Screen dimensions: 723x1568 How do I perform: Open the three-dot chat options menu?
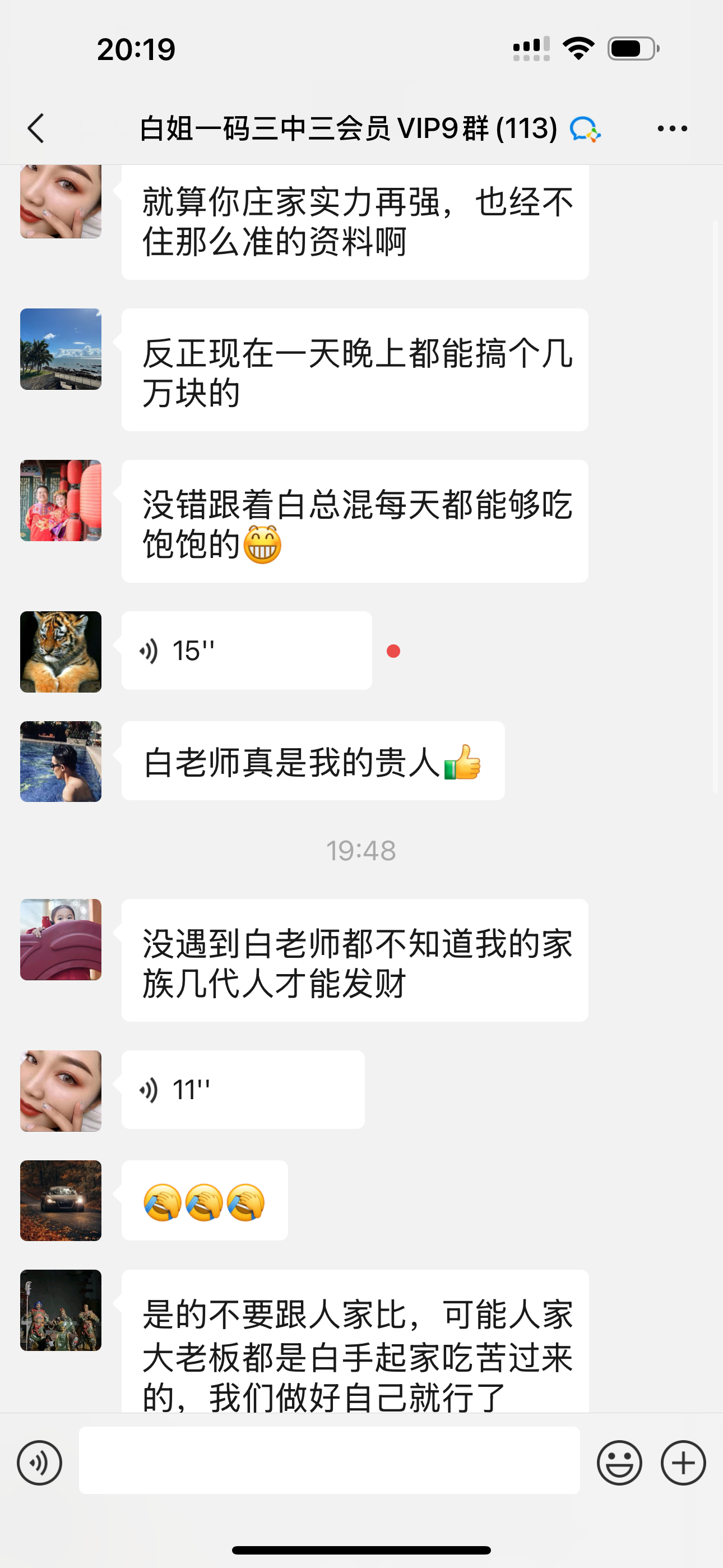(672, 128)
